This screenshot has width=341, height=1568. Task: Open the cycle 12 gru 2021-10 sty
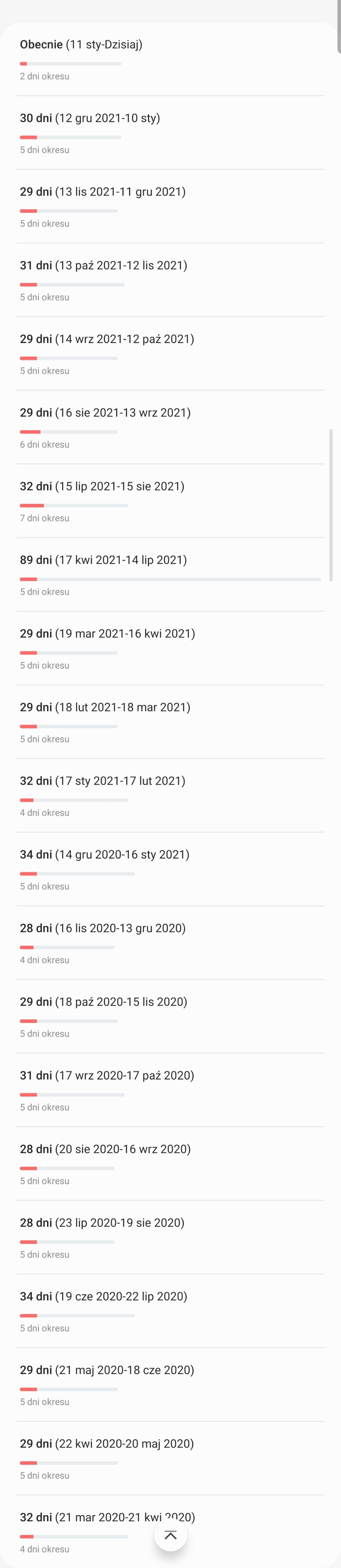170,133
